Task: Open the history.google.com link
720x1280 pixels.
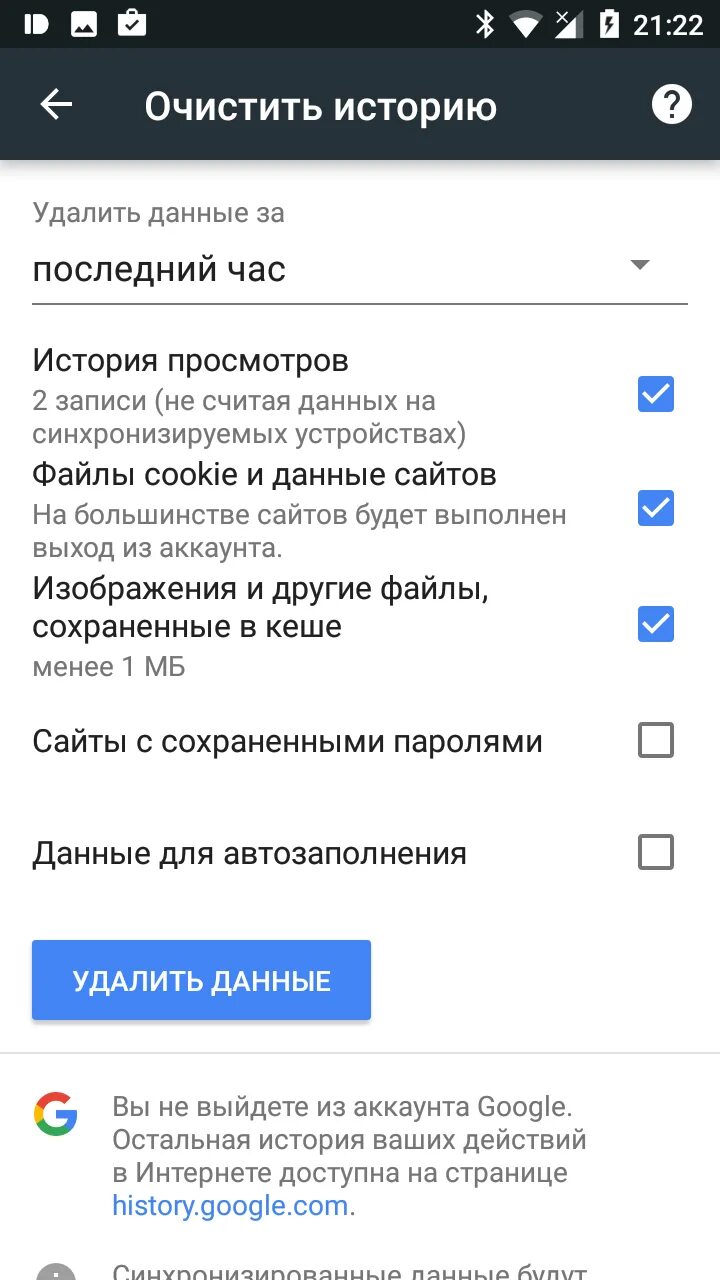Action: point(230,1205)
